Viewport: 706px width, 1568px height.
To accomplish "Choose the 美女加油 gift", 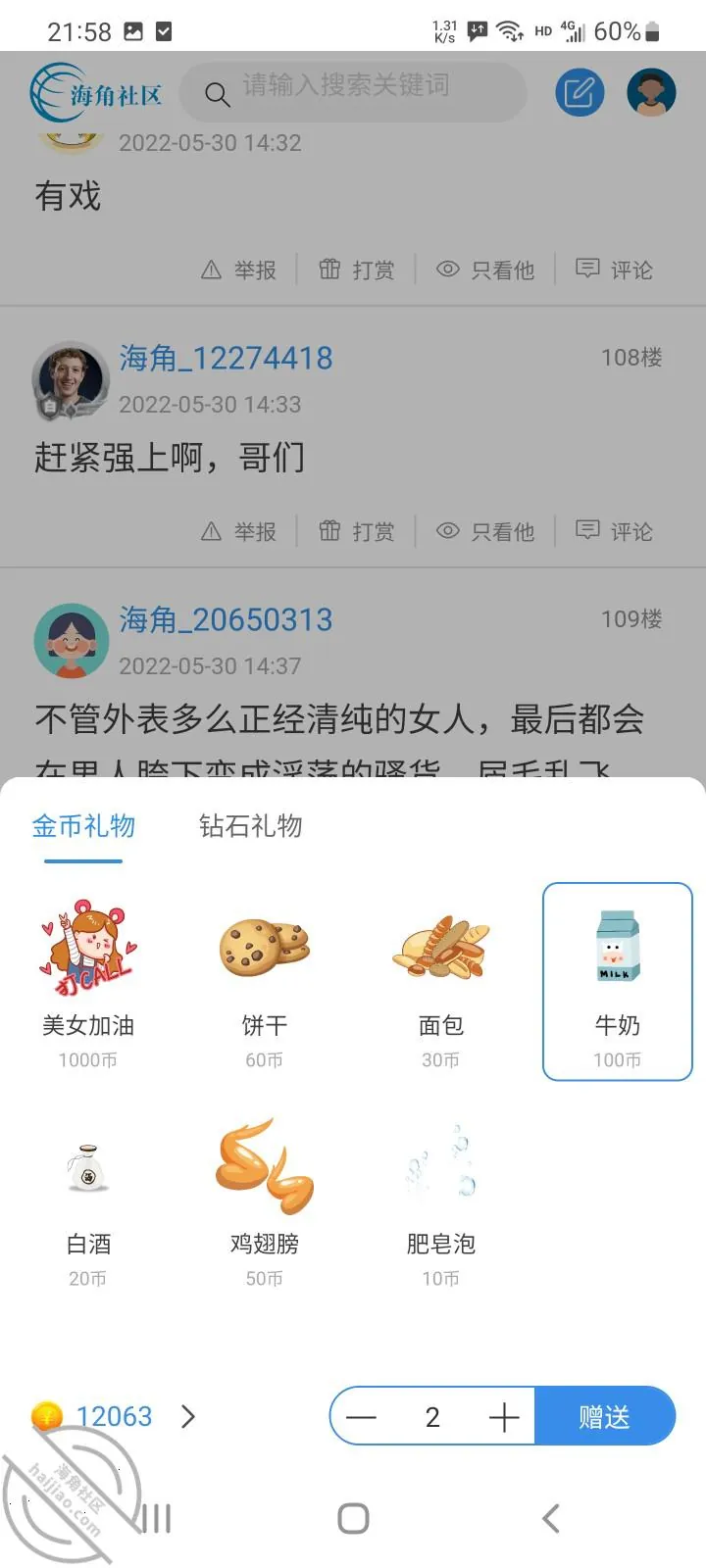I will [x=88, y=983].
